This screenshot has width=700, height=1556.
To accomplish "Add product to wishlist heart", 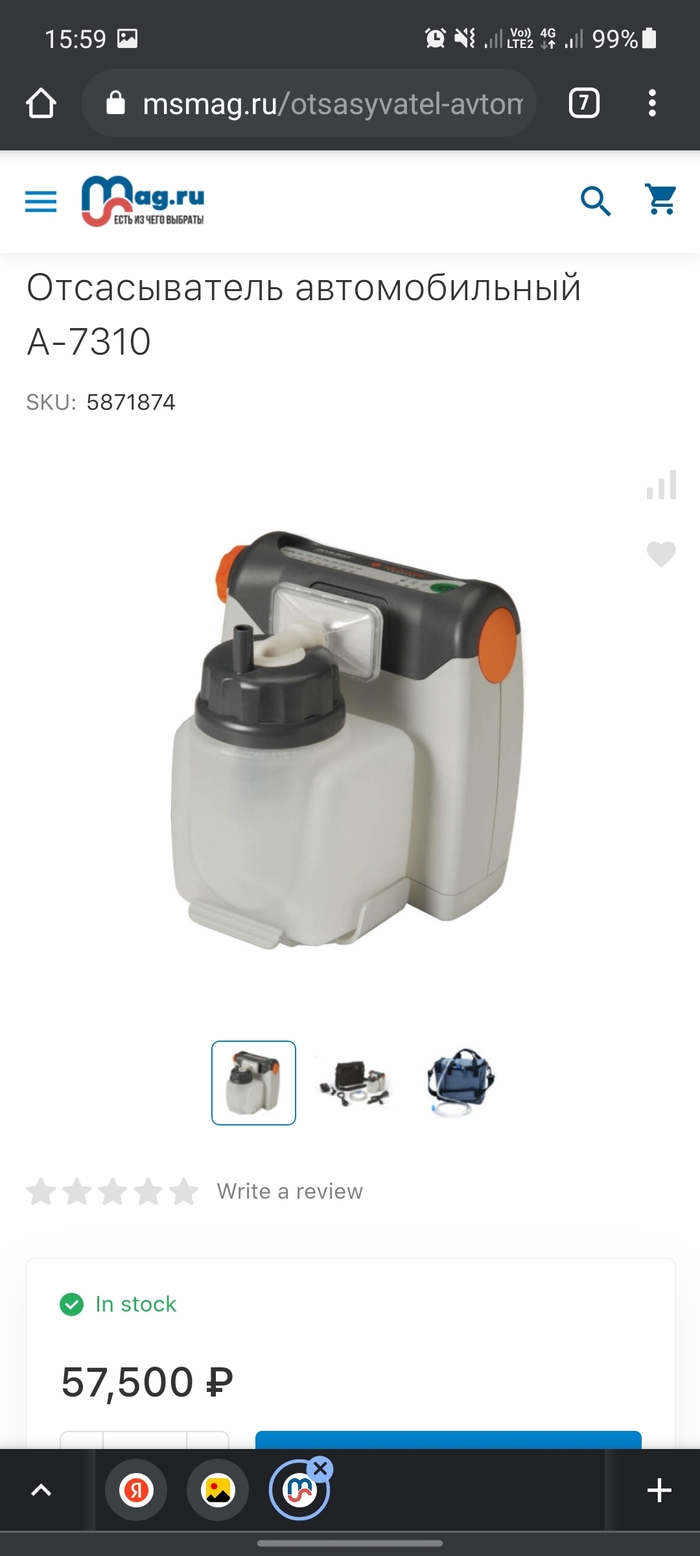I will (x=661, y=554).
